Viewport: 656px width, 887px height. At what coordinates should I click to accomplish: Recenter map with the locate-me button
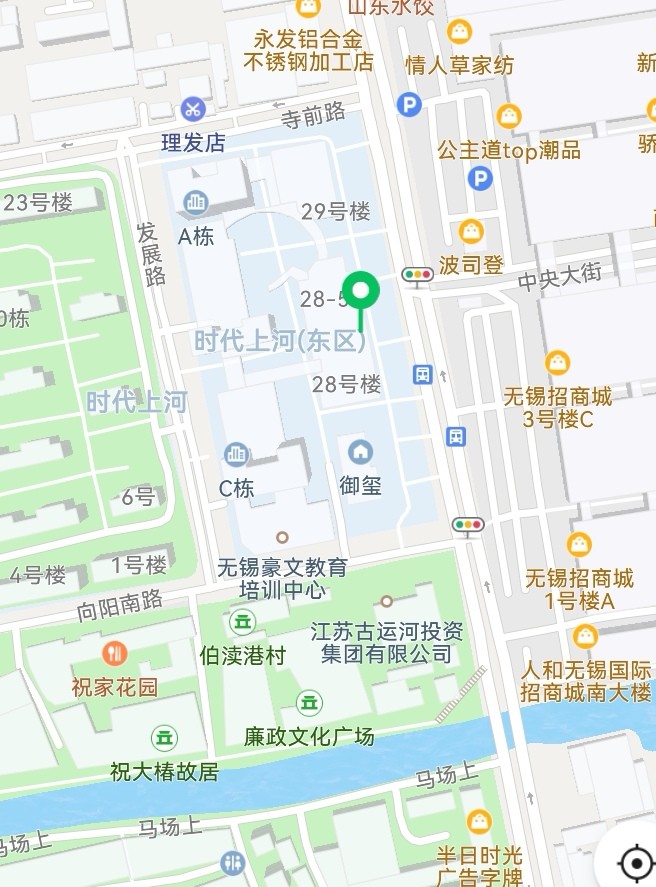pos(635,862)
